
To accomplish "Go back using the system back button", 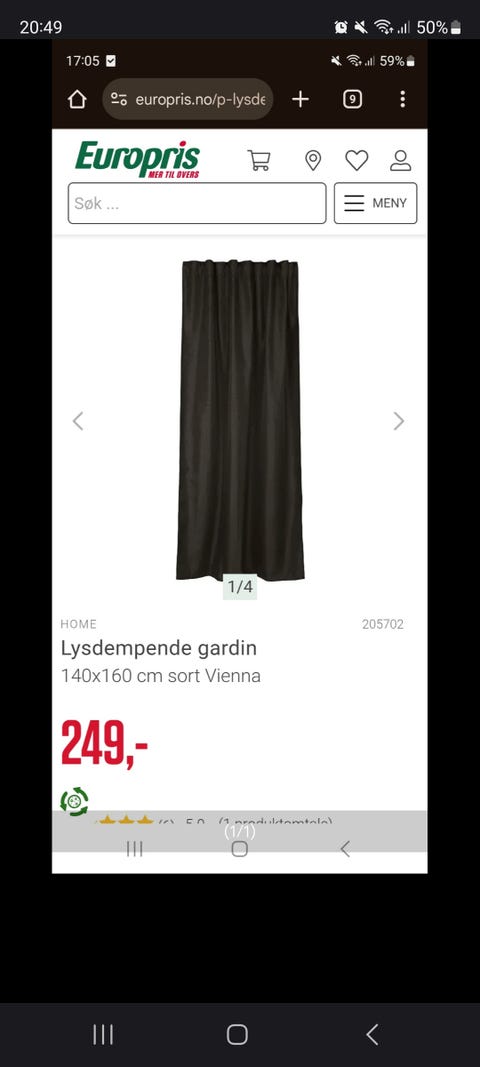I will (x=372, y=1034).
